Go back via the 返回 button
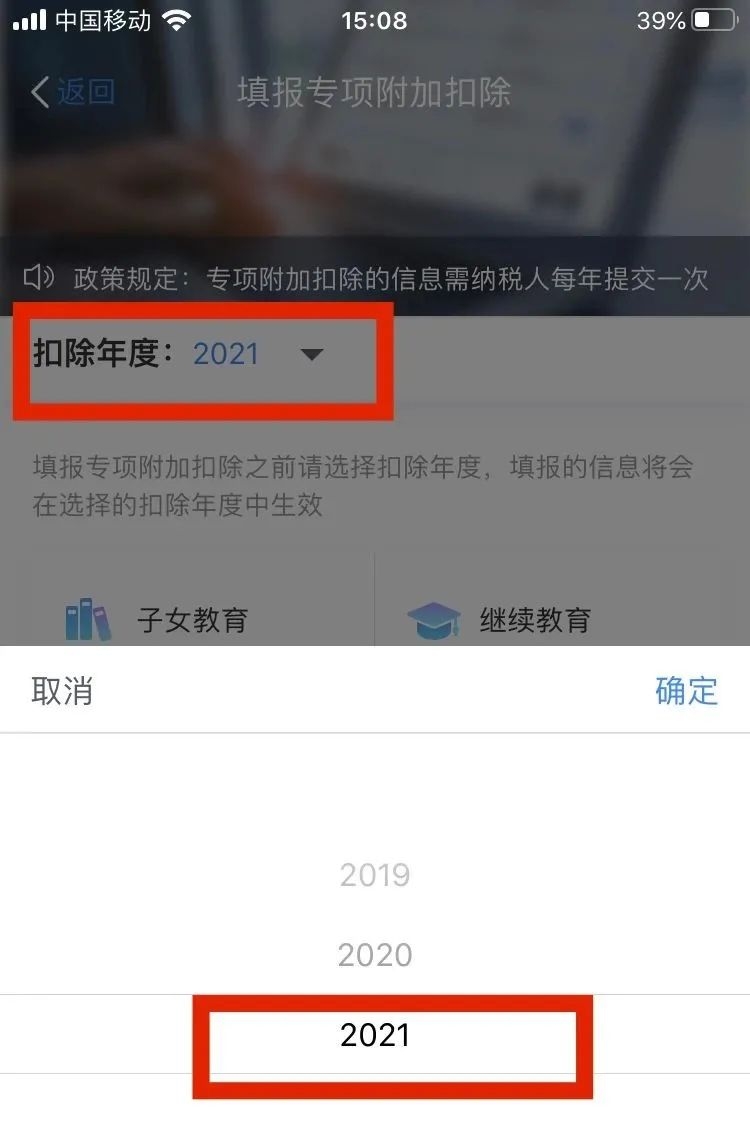Image resolution: width=750 pixels, height=1126 pixels. pos(73,93)
